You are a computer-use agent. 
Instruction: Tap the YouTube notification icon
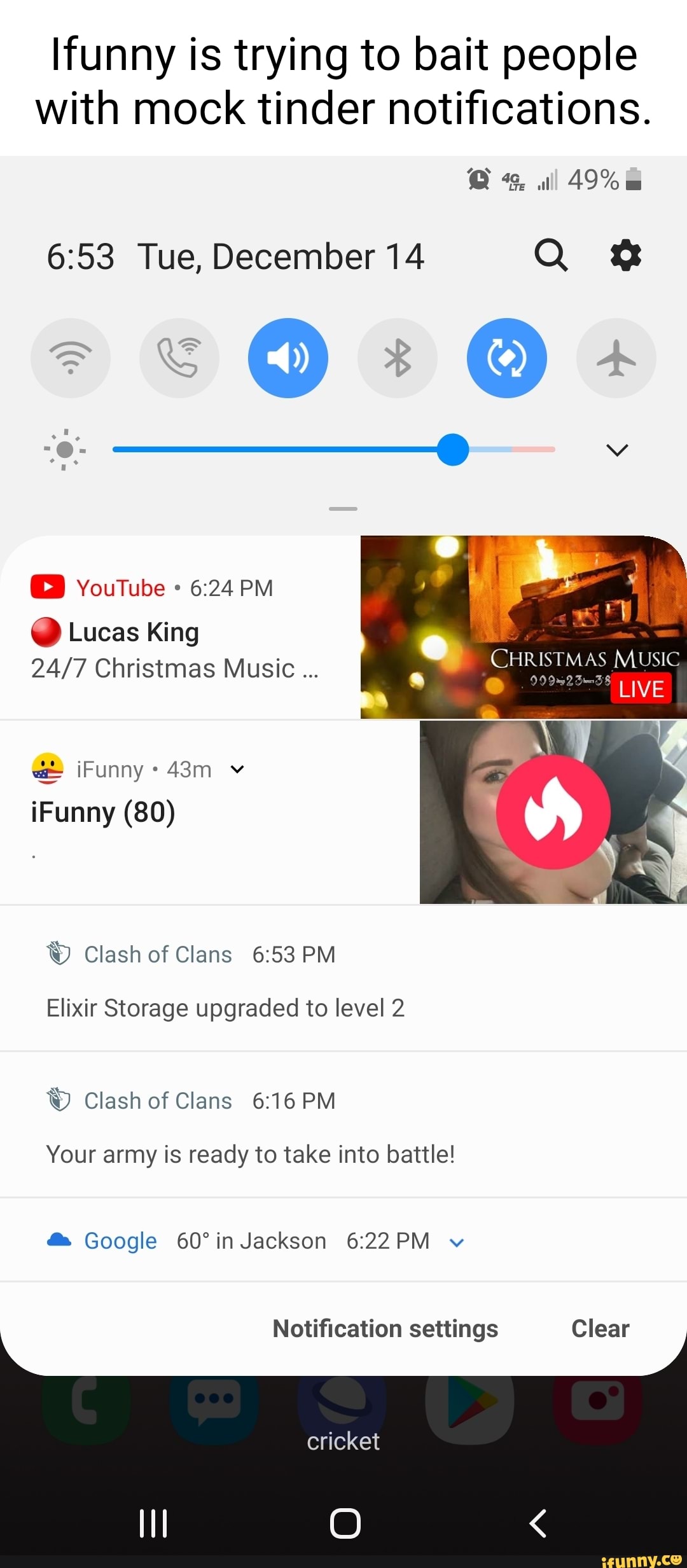click(x=48, y=586)
